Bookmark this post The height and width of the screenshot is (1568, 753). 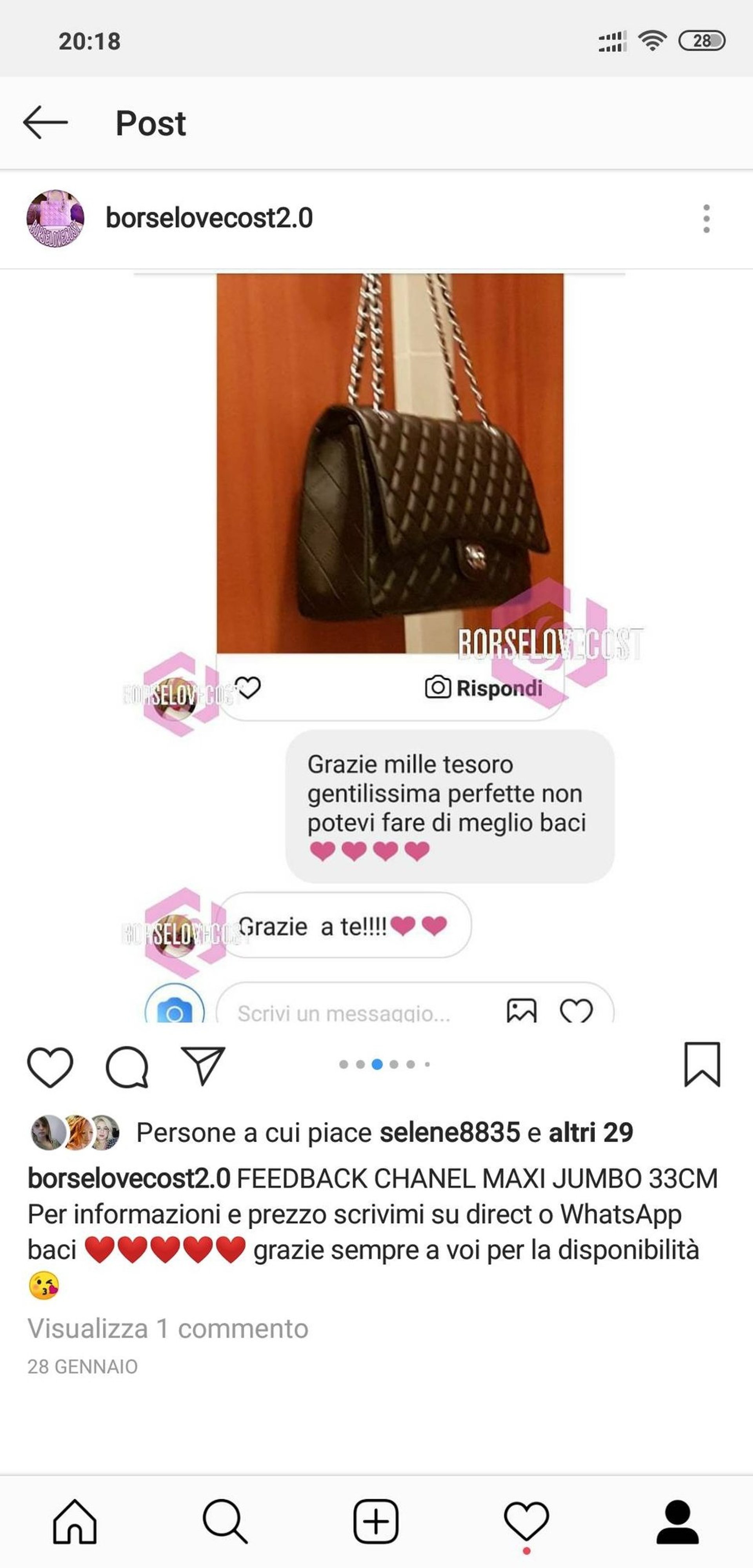click(x=702, y=1065)
